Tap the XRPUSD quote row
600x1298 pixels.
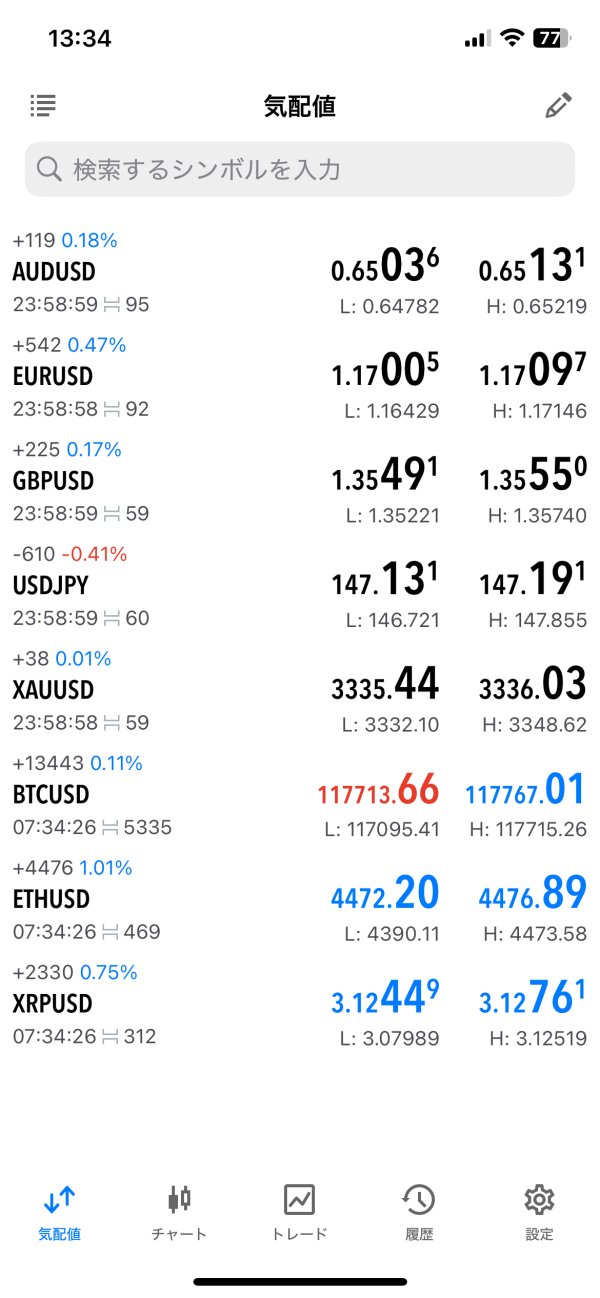pyautogui.click(x=300, y=1003)
